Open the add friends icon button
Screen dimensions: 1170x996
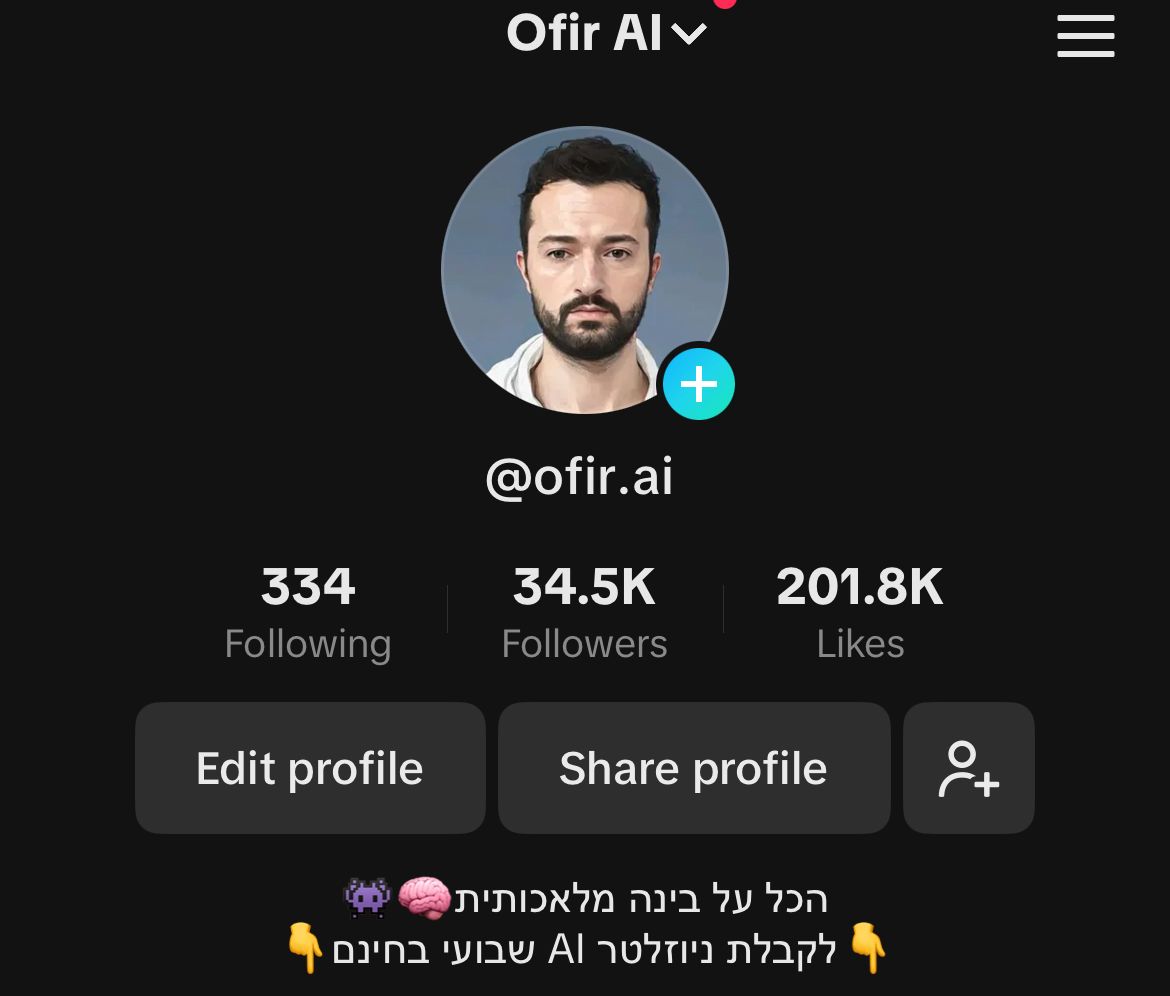[968, 768]
